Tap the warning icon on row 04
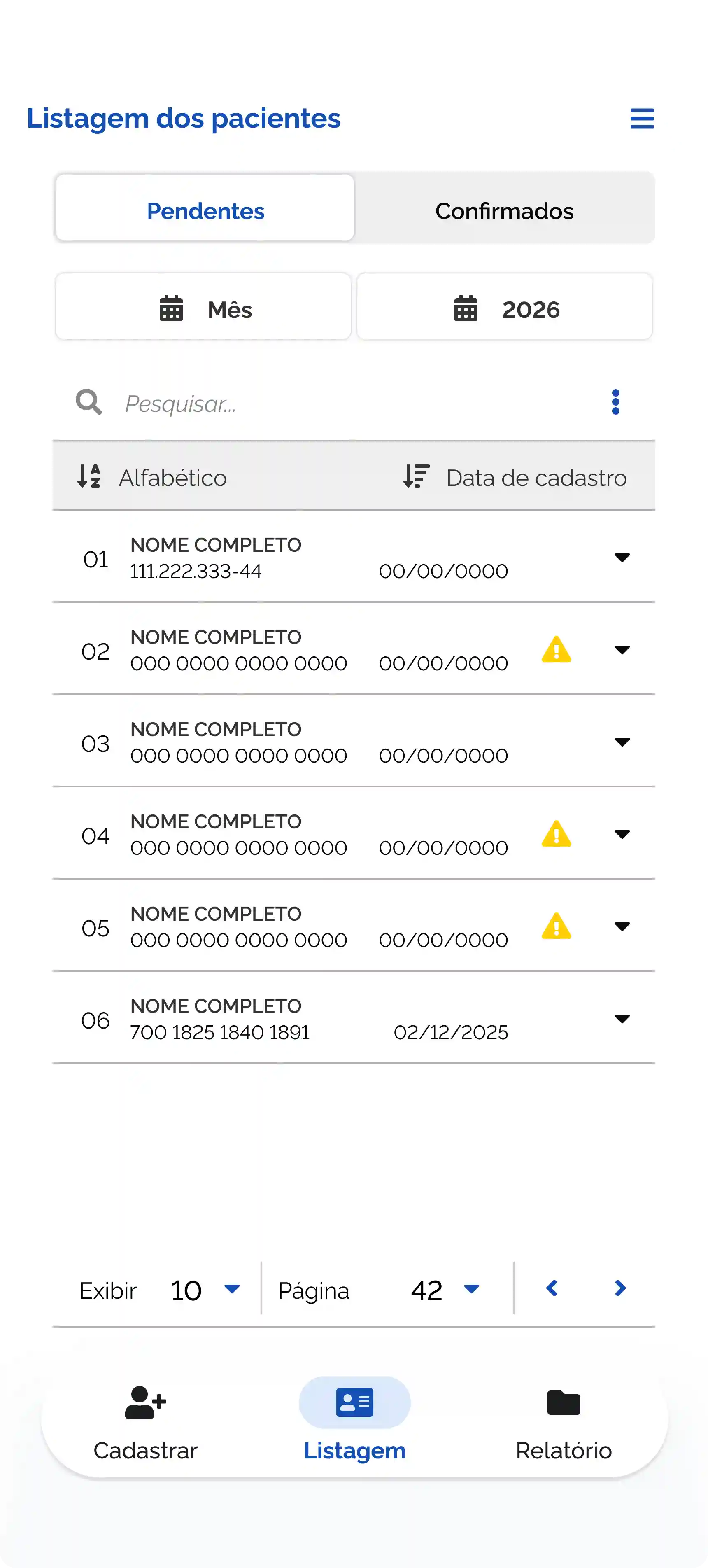 (x=556, y=835)
